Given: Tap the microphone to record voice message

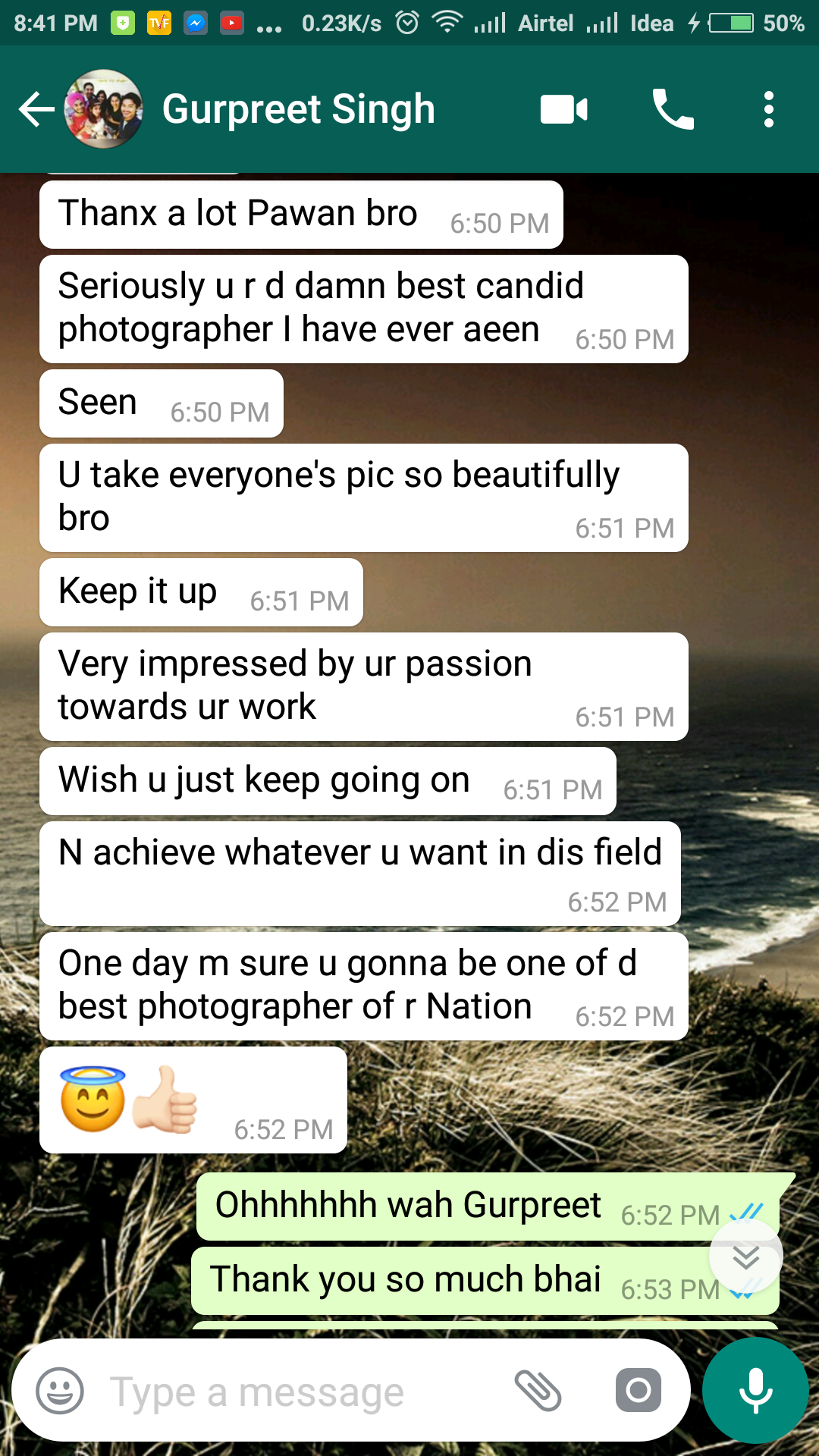Looking at the screenshot, I should (755, 1390).
